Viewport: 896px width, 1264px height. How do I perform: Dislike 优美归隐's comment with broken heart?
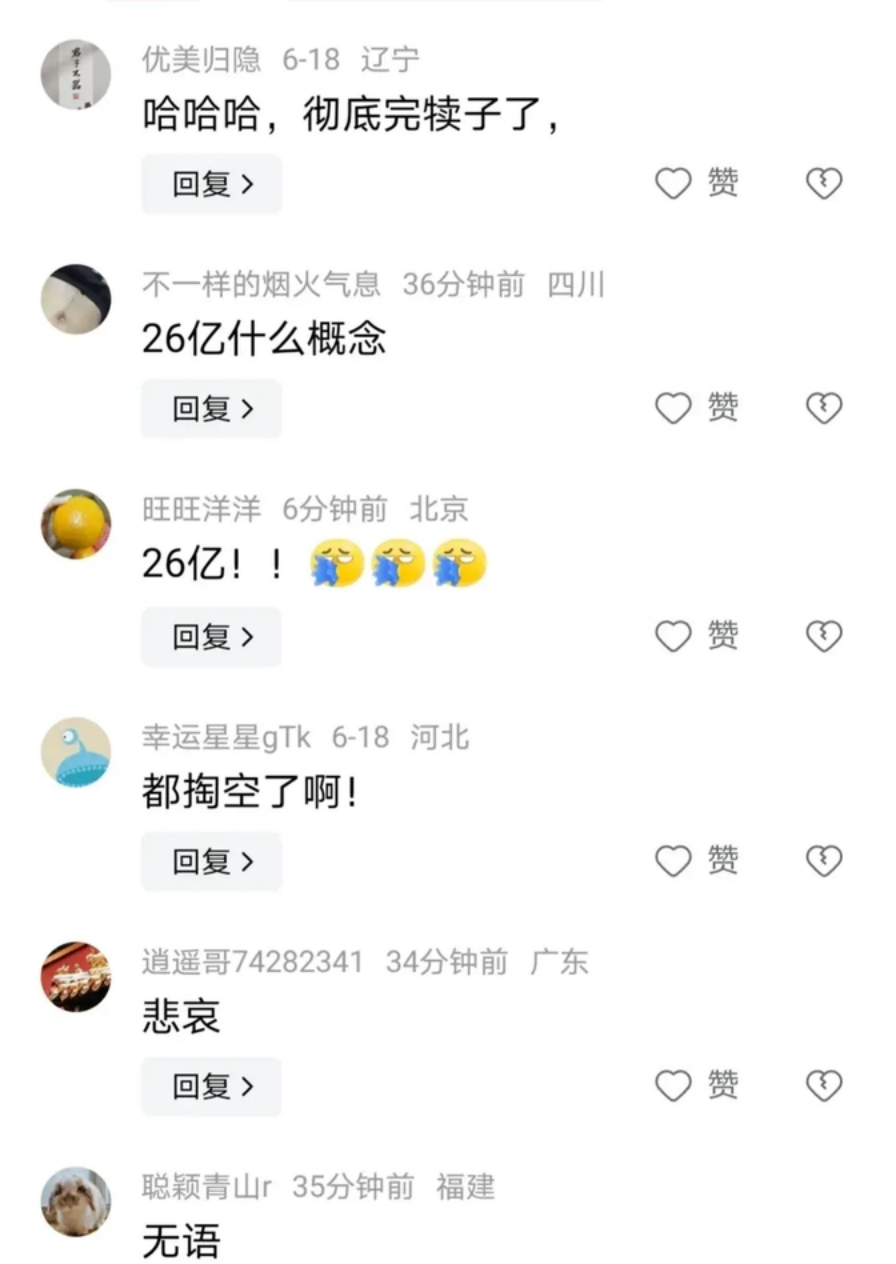tap(824, 184)
